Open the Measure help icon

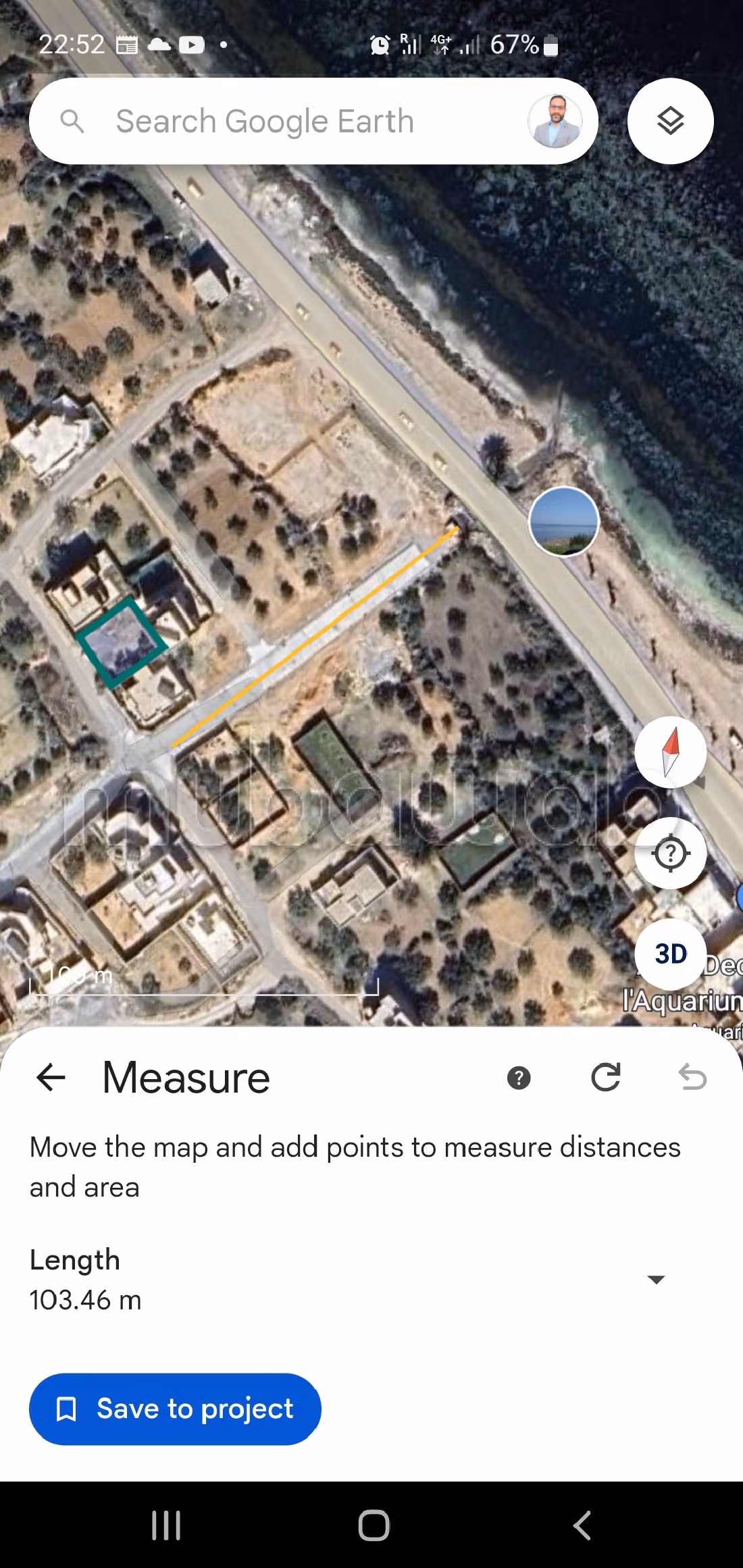[x=519, y=1078]
